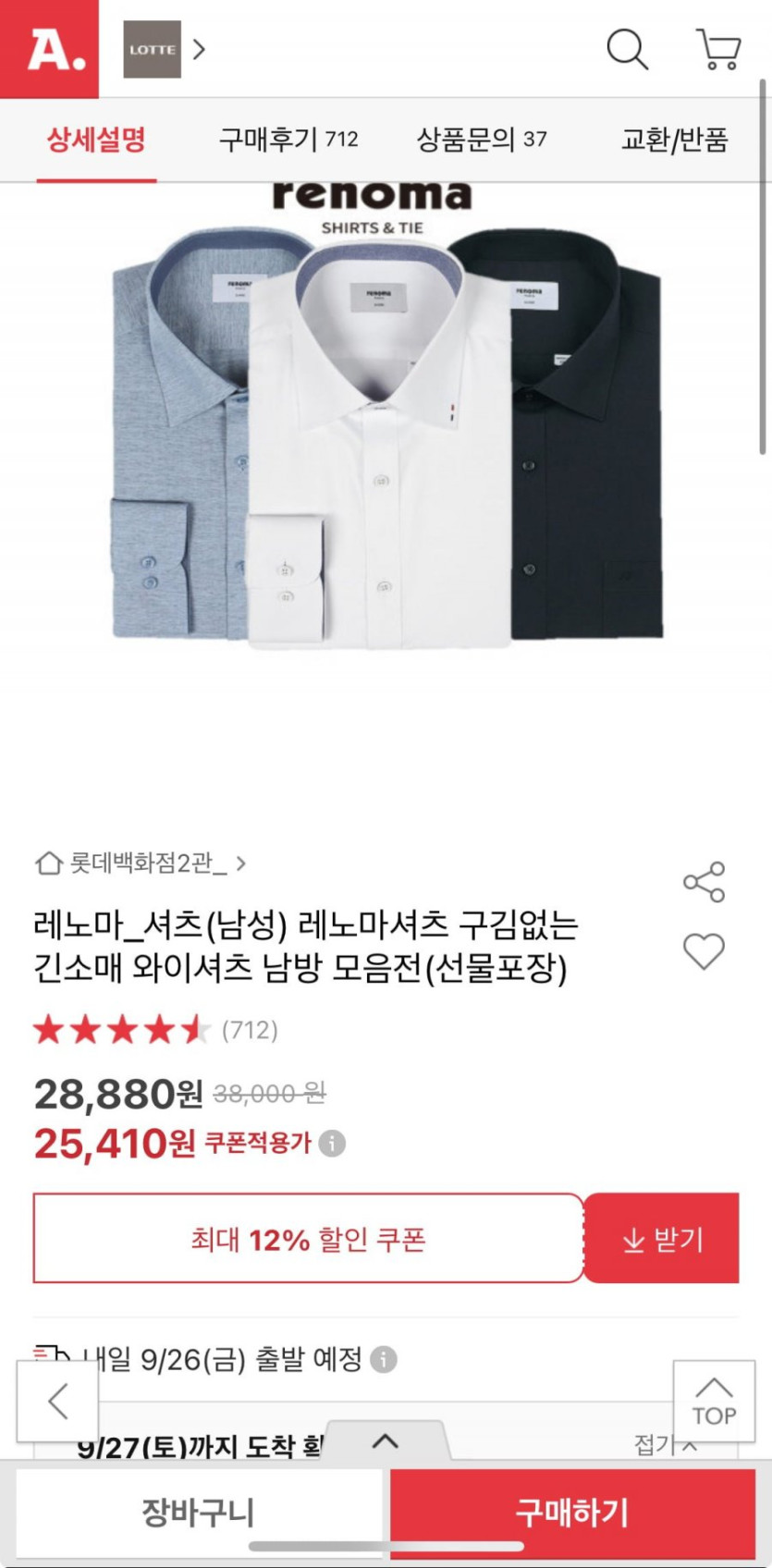
Task: Add the product to wishlist heart
Action: (704, 951)
